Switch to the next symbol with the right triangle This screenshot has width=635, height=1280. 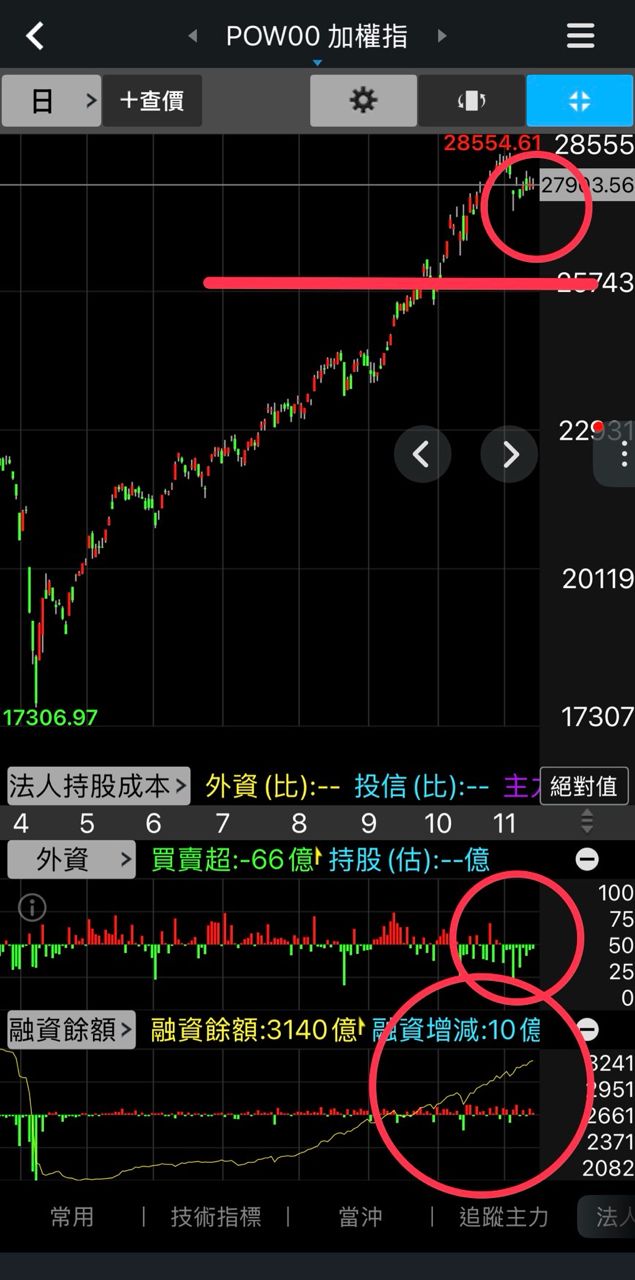click(441, 37)
